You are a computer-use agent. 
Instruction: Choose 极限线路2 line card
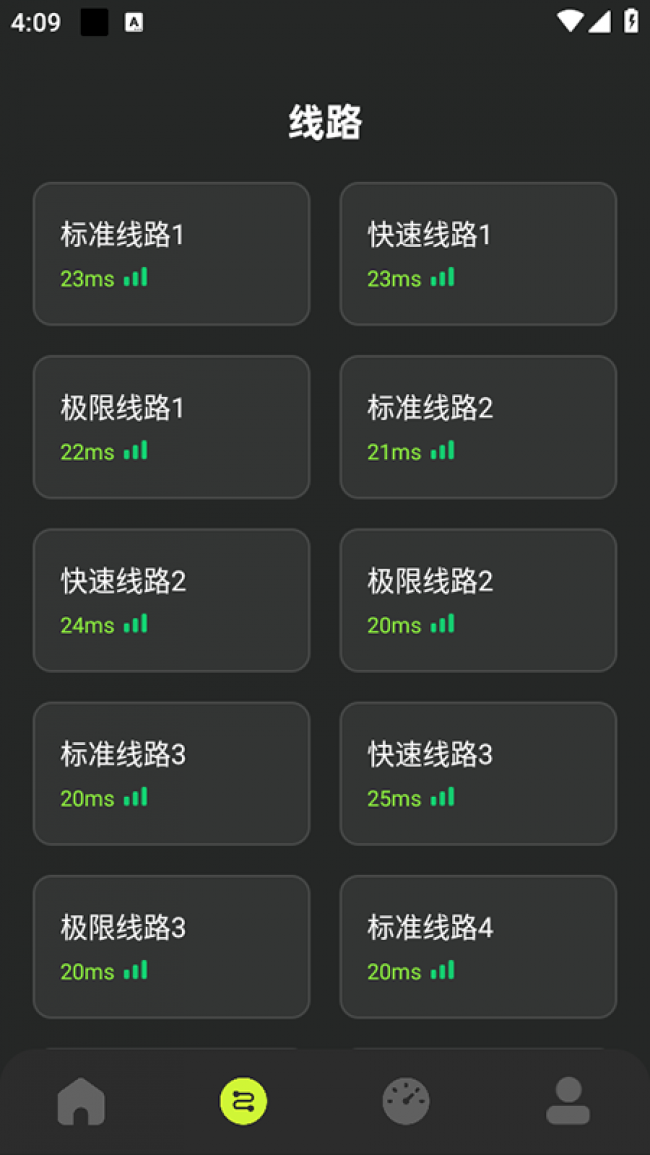tap(478, 600)
